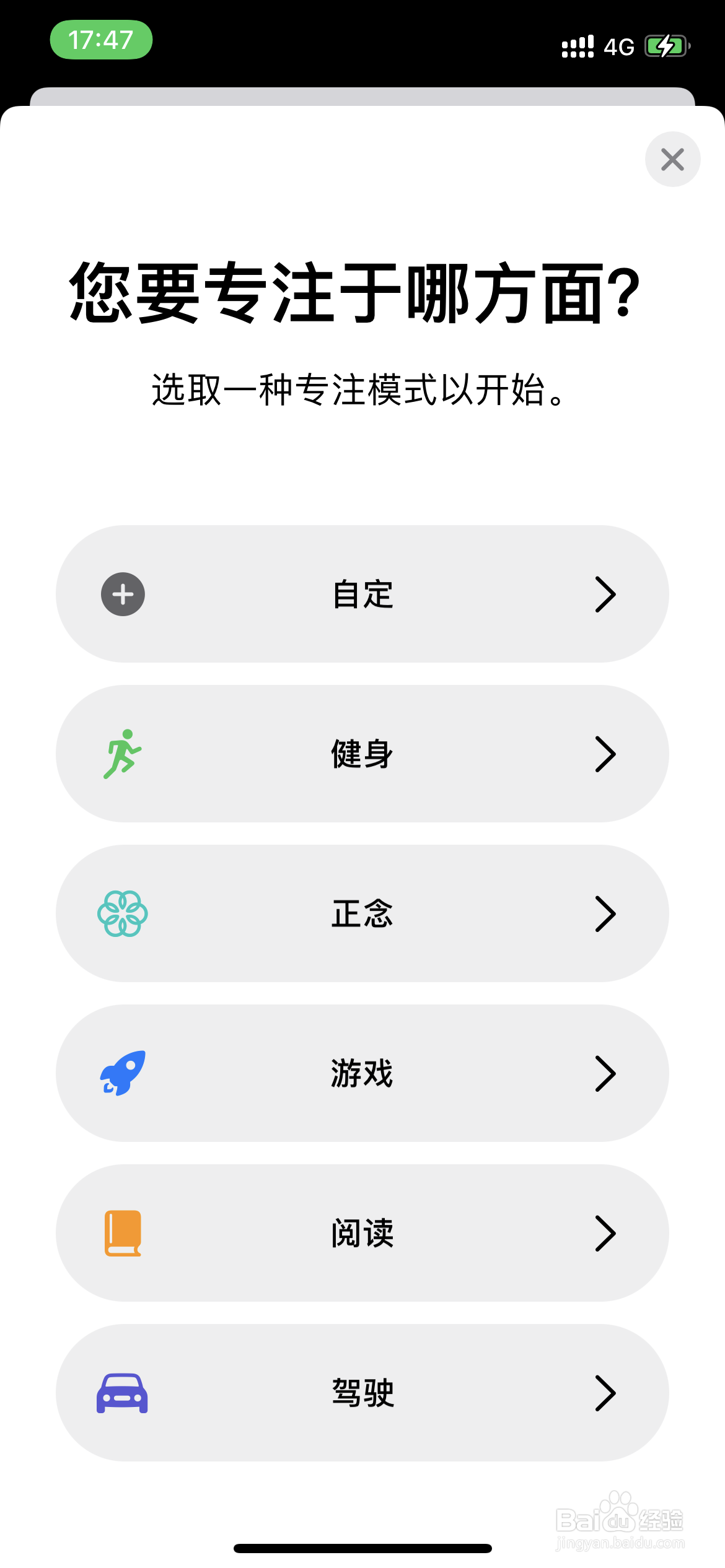Close the focus mode selection sheet
This screenshot has width=725, height=1568.
click(x=672, y=159)
